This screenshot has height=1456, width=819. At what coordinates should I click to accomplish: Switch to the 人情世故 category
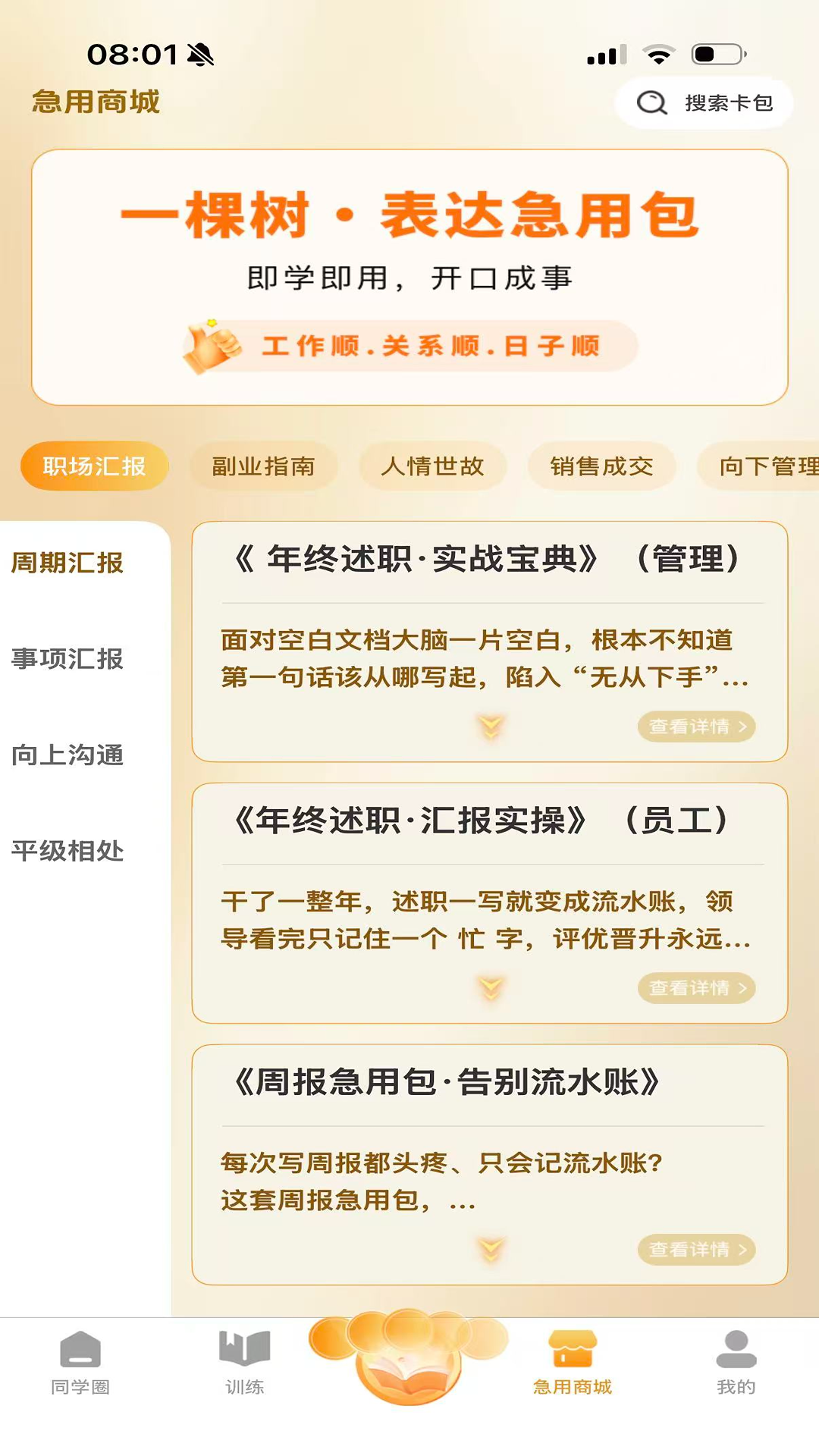(432, 466)
